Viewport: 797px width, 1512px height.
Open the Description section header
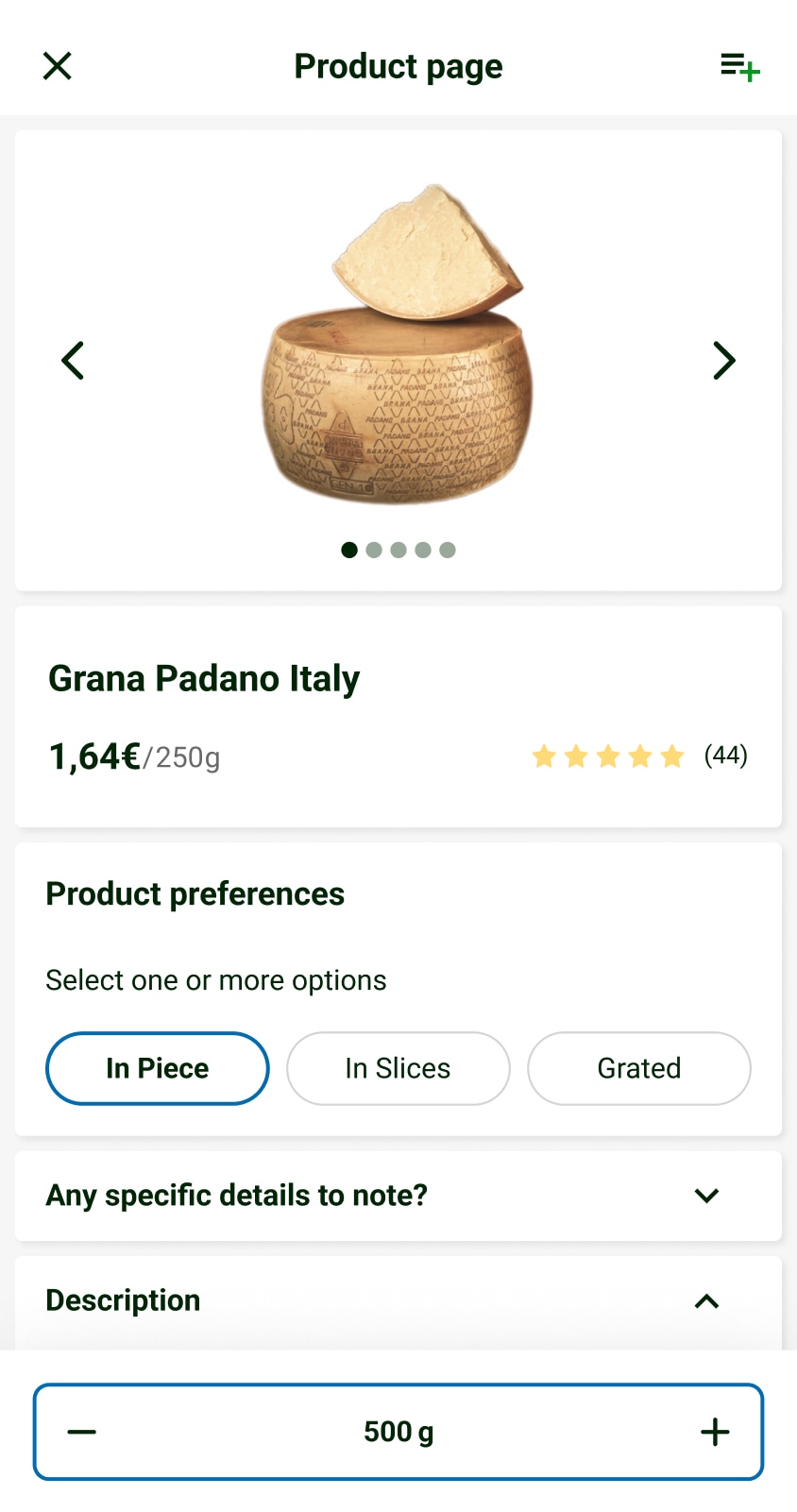[123, 1300]
